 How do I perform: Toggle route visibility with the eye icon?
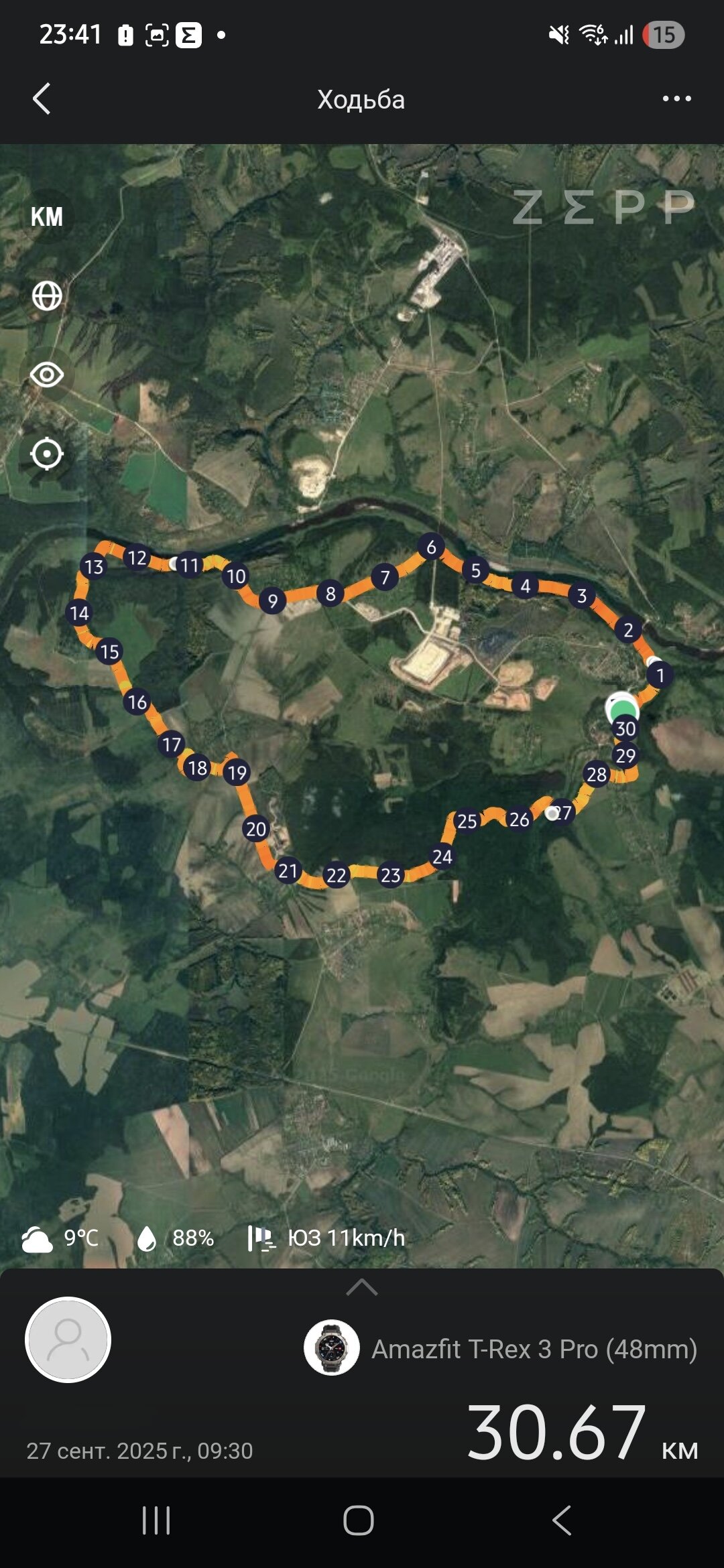pyautogui.click(x=47, y=375)
